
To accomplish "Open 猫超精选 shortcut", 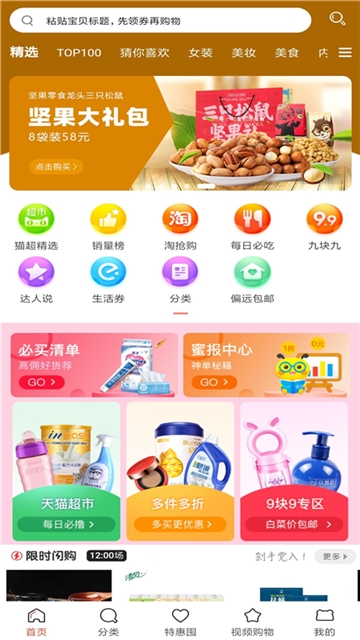I will coord(36,227).
